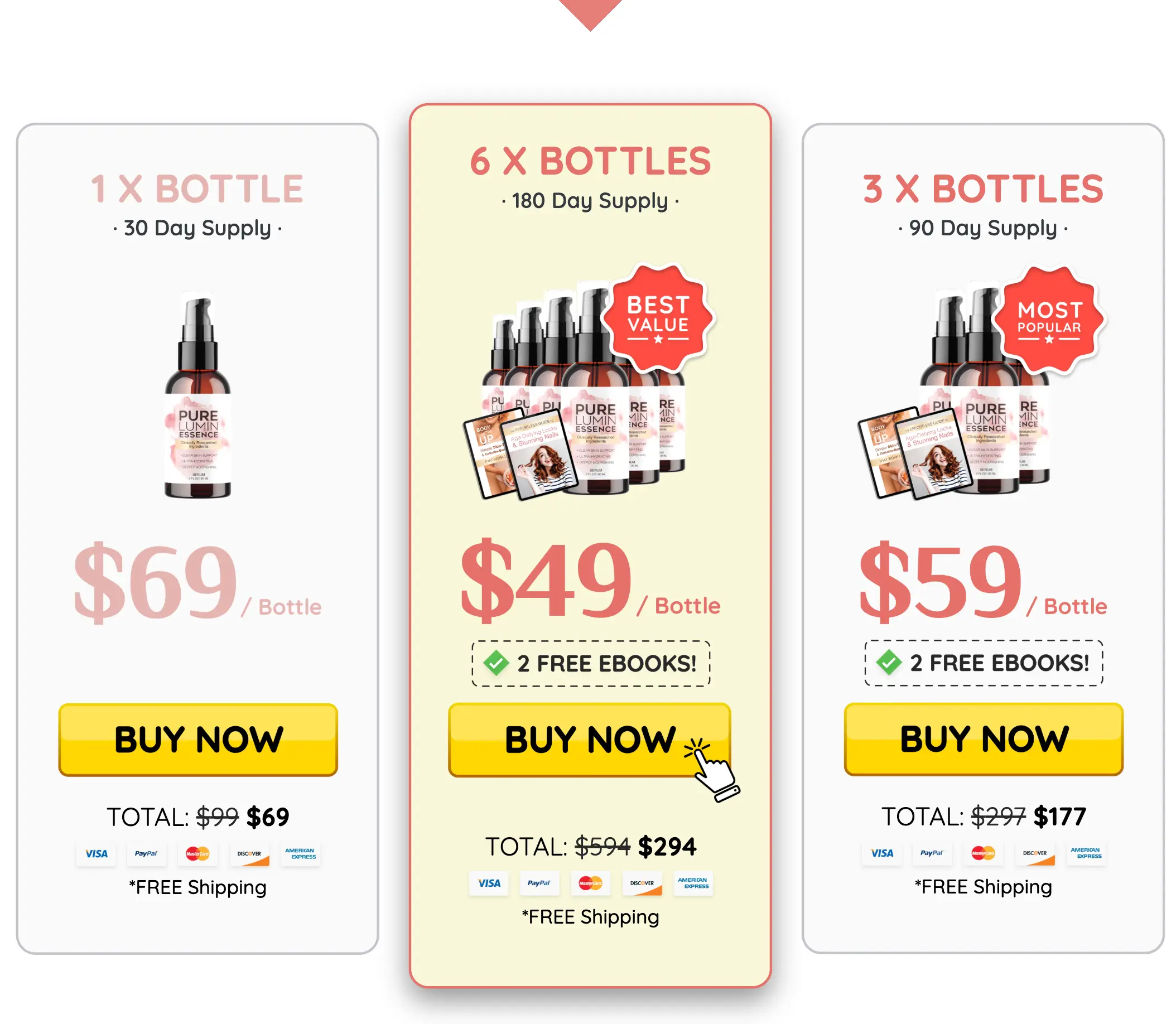Tap Buy Now for the 1 bottle package
Screen dimensions: 1176x1024
tap(197, 739)
